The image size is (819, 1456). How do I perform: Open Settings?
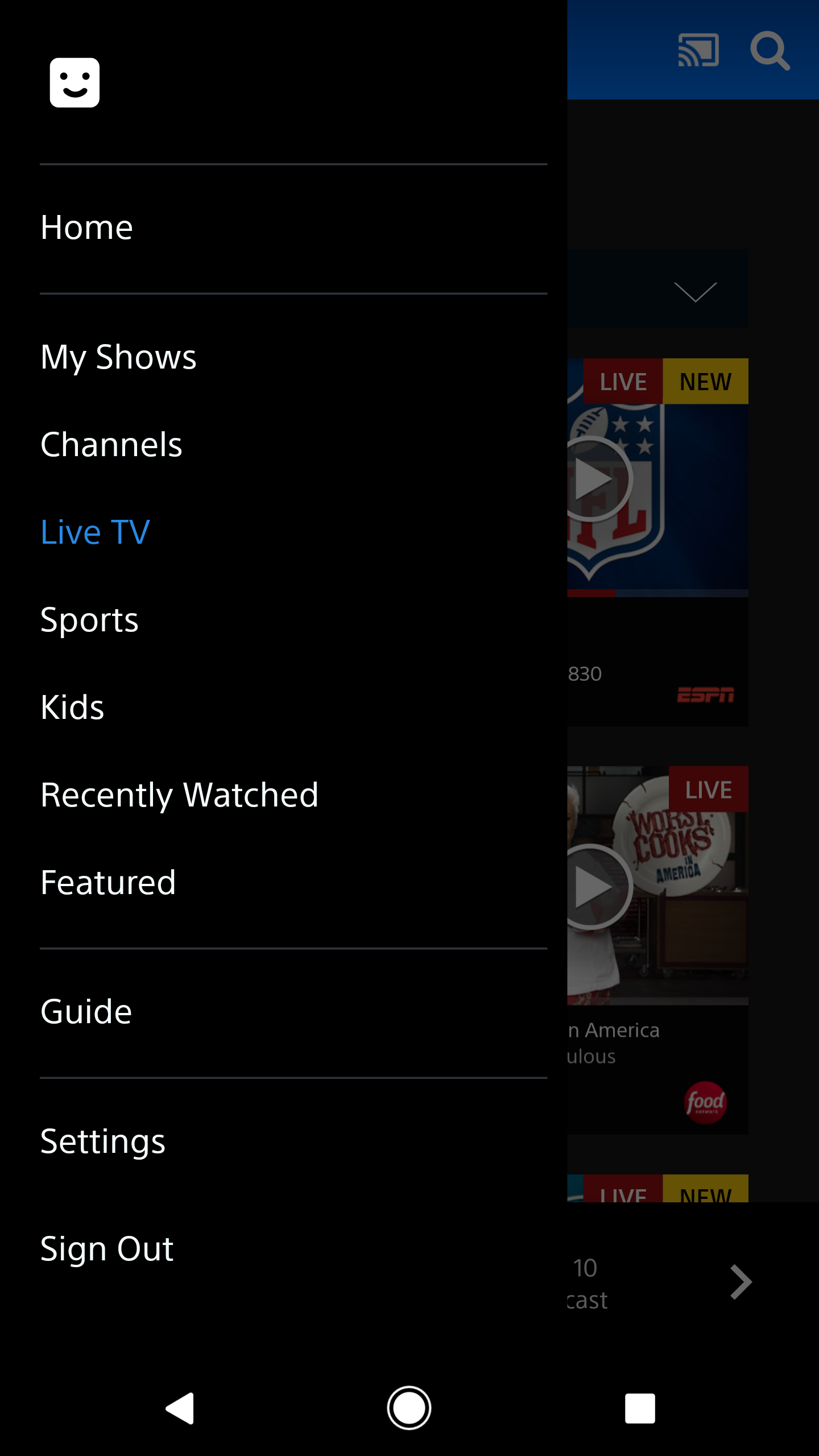(x=103, y=1141)
